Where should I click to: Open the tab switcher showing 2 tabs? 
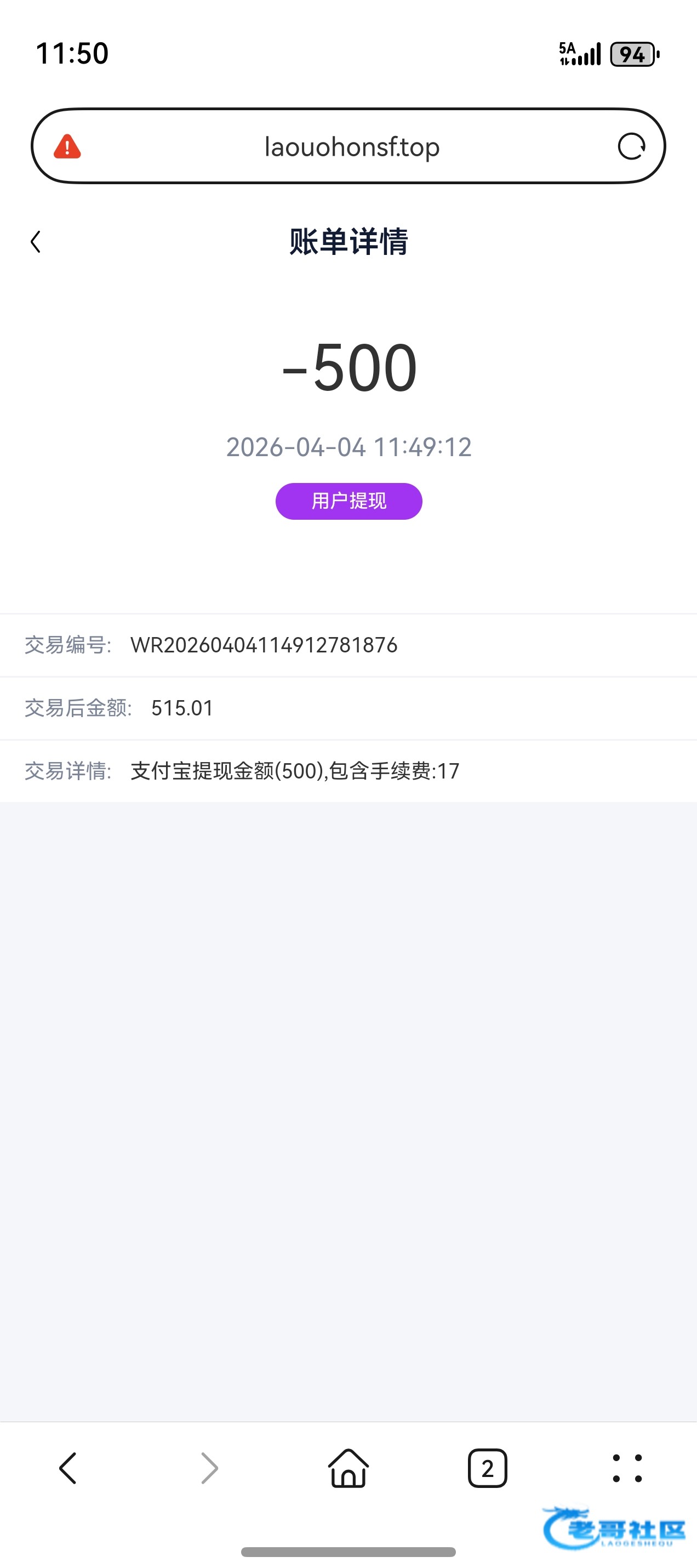point(487,1468)
